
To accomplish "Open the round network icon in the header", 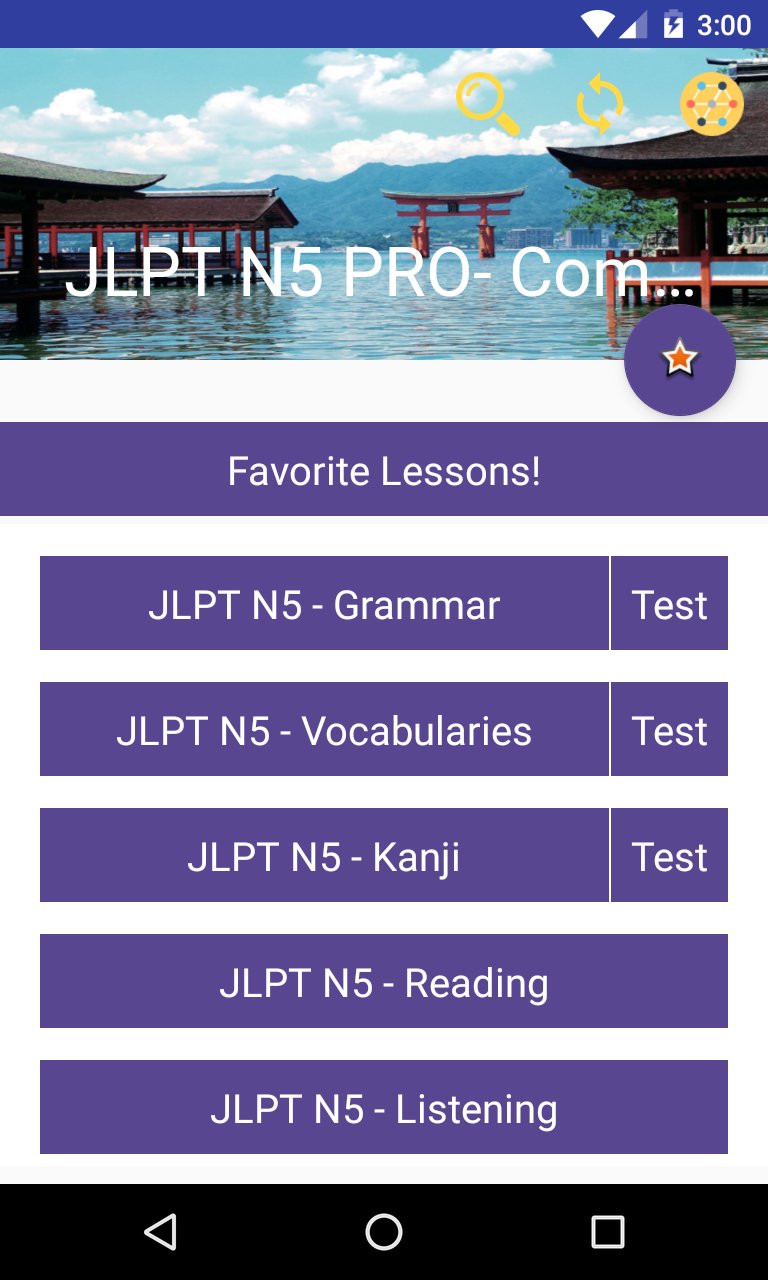I will pyautogui.click(x=712, y=104).
